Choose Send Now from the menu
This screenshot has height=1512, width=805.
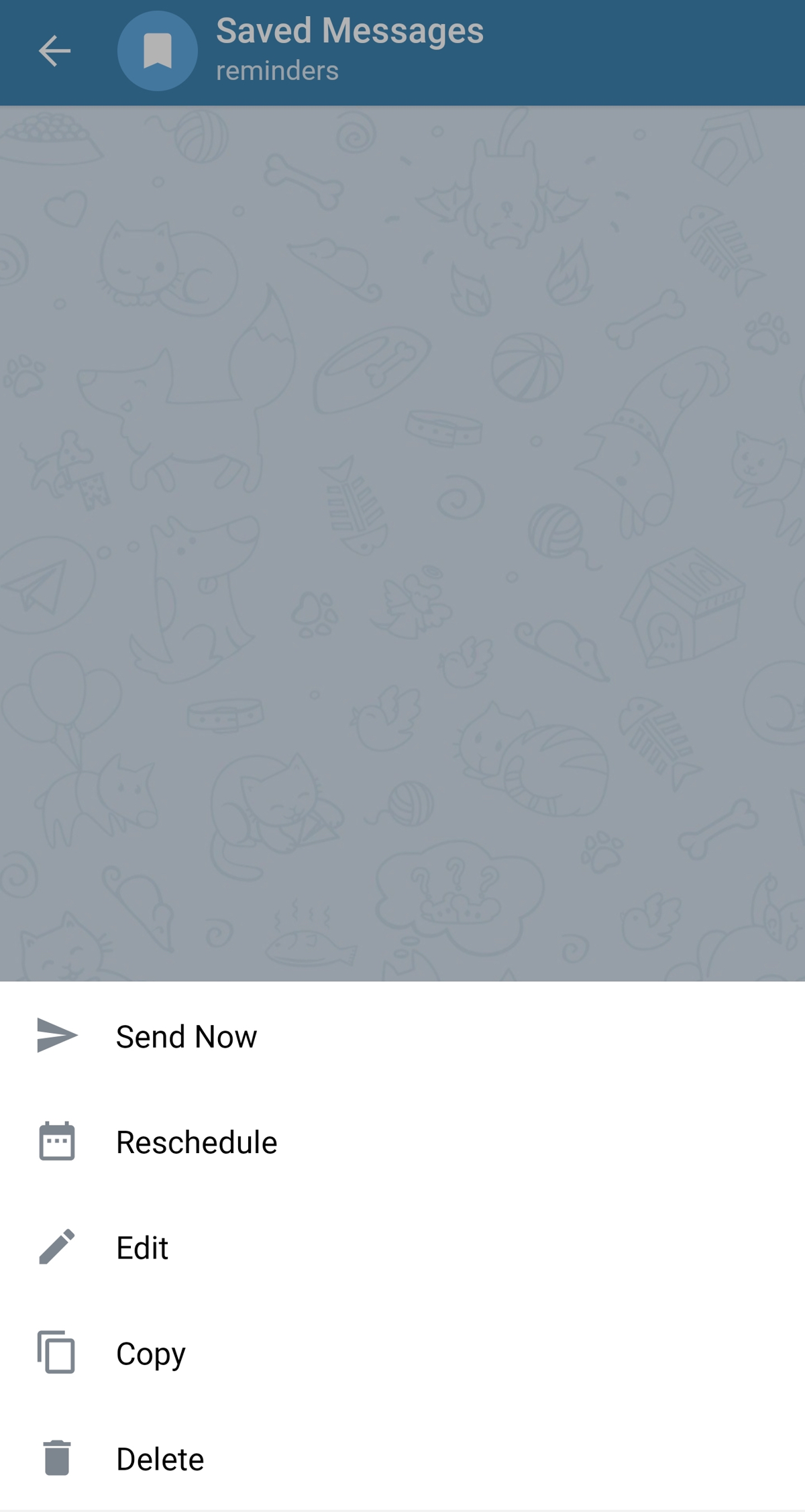pyautogui.click(x=186, y=1036)
